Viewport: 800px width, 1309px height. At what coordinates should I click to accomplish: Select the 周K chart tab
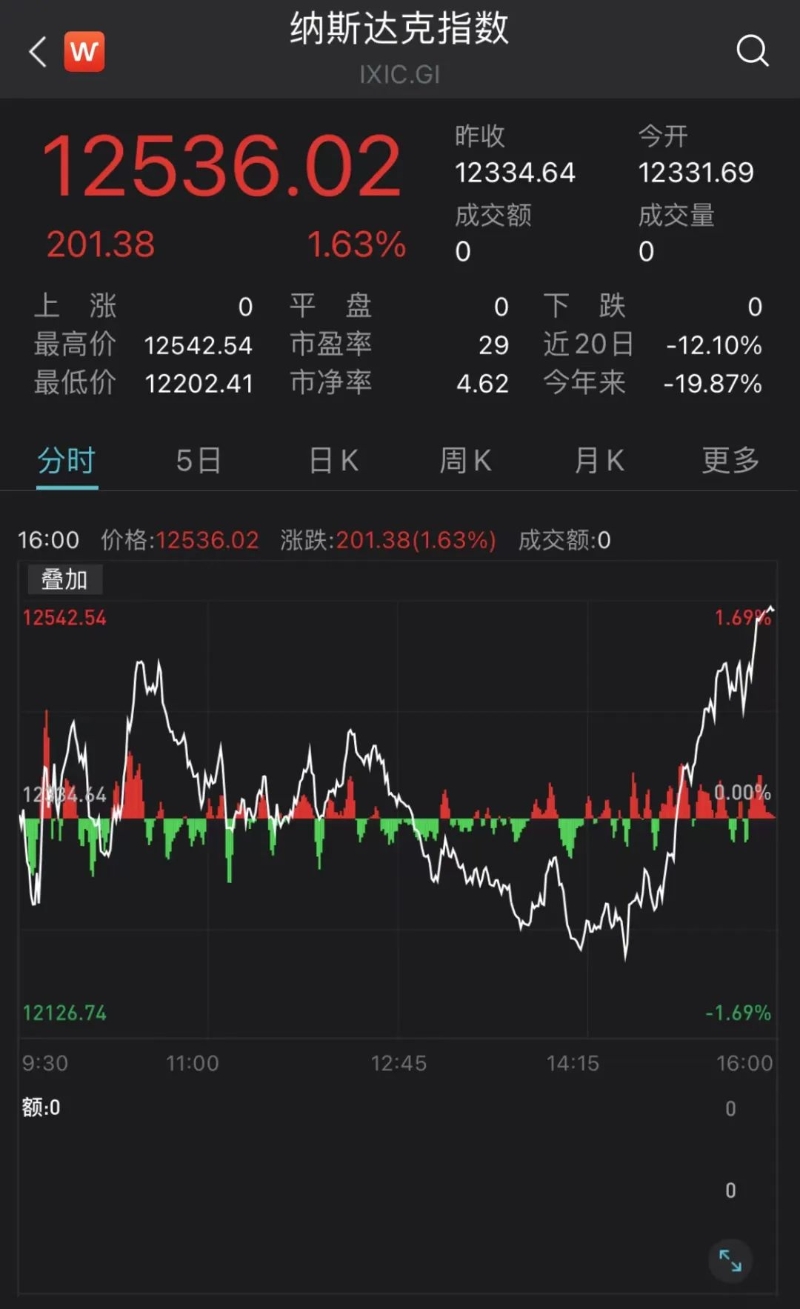(x=465, y=461)
